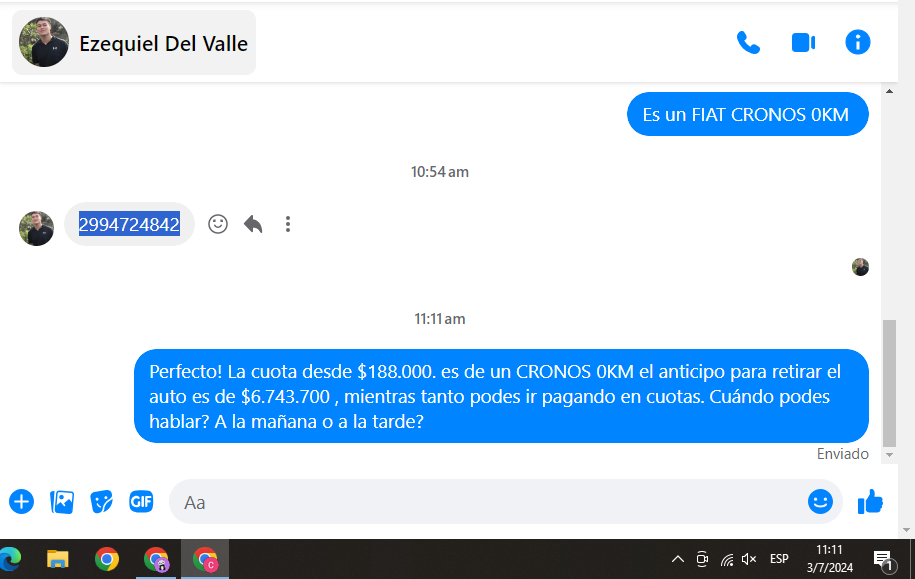
Task: Open conversation info panel
Action: click(x=857, y=42)
